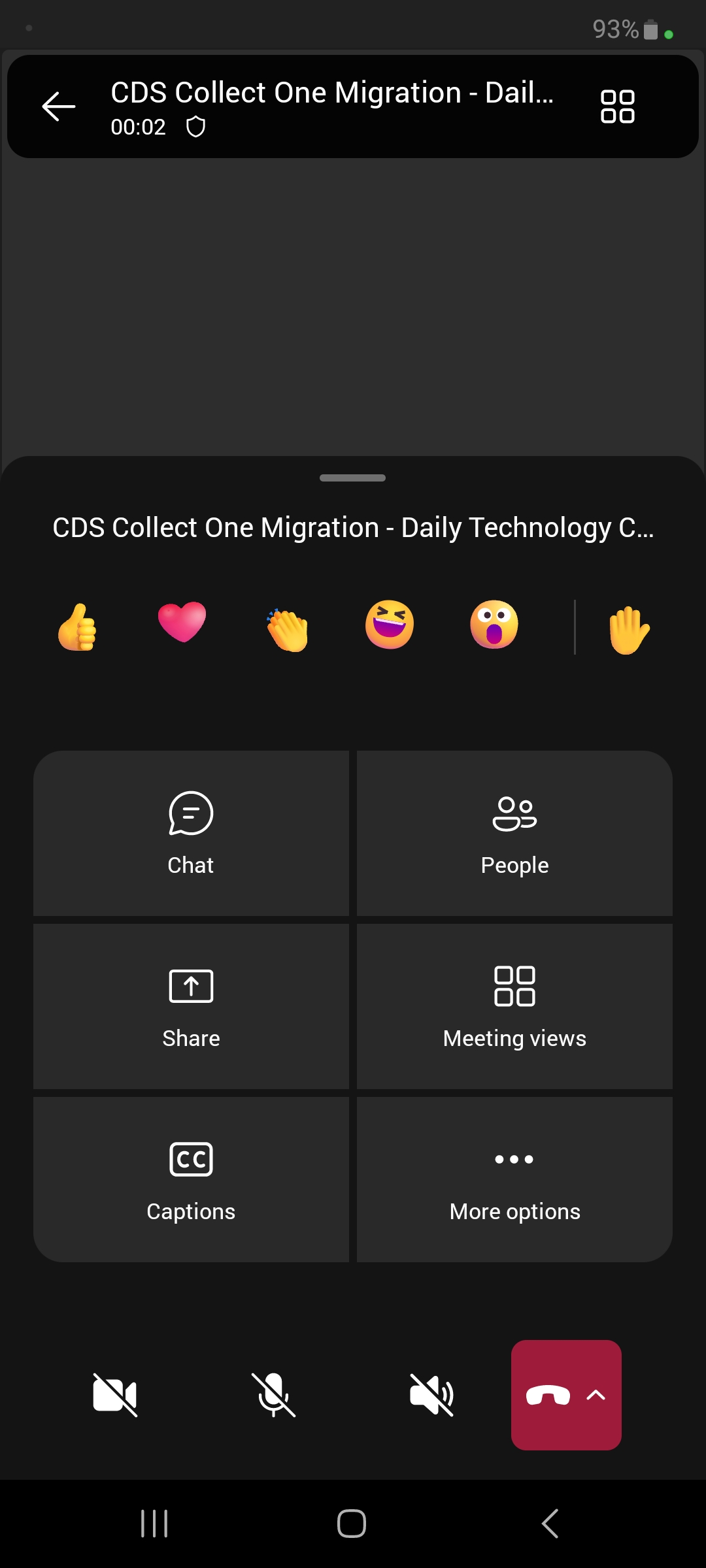Tap the sheet drag handle

(352, 478)
